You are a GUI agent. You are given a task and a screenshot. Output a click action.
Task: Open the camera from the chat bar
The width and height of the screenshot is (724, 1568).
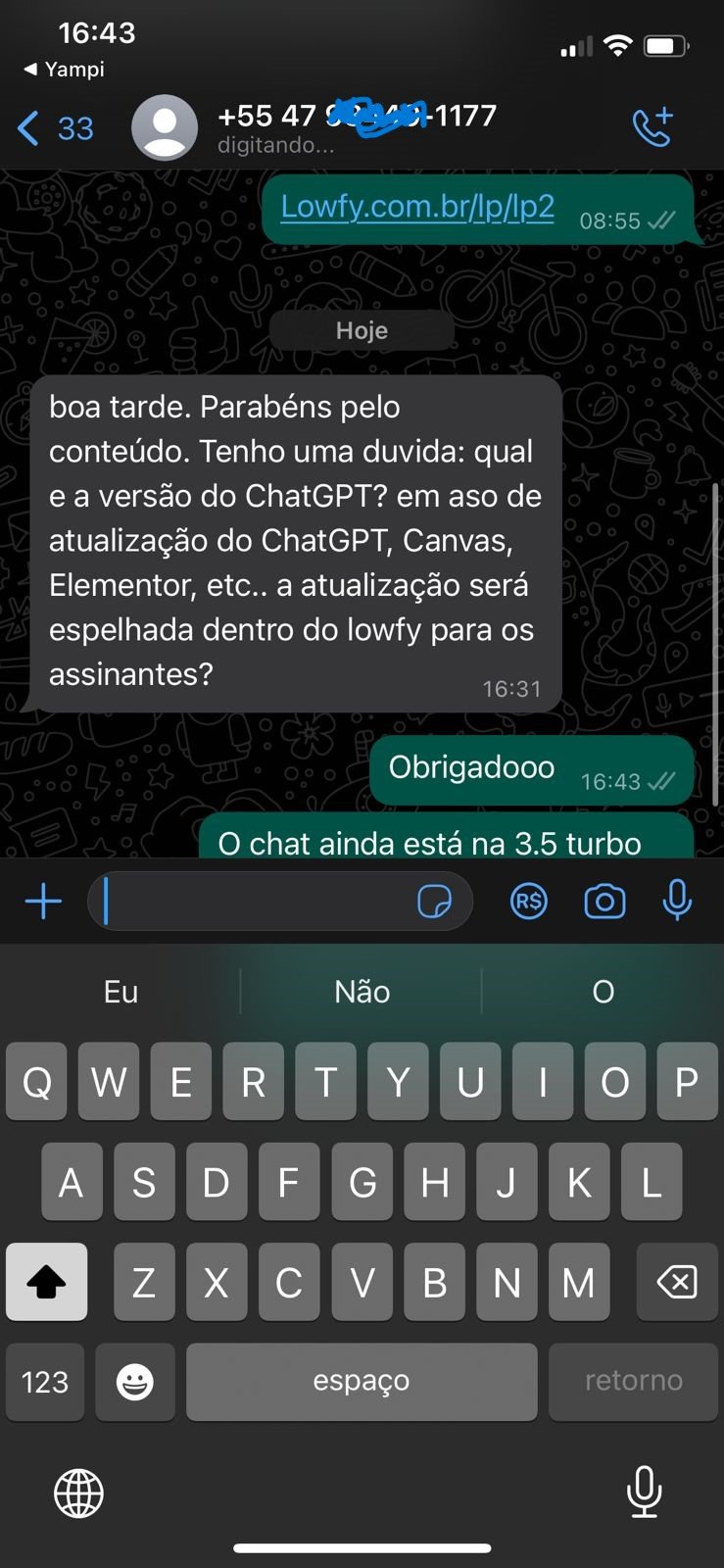(x=604, y=901)
